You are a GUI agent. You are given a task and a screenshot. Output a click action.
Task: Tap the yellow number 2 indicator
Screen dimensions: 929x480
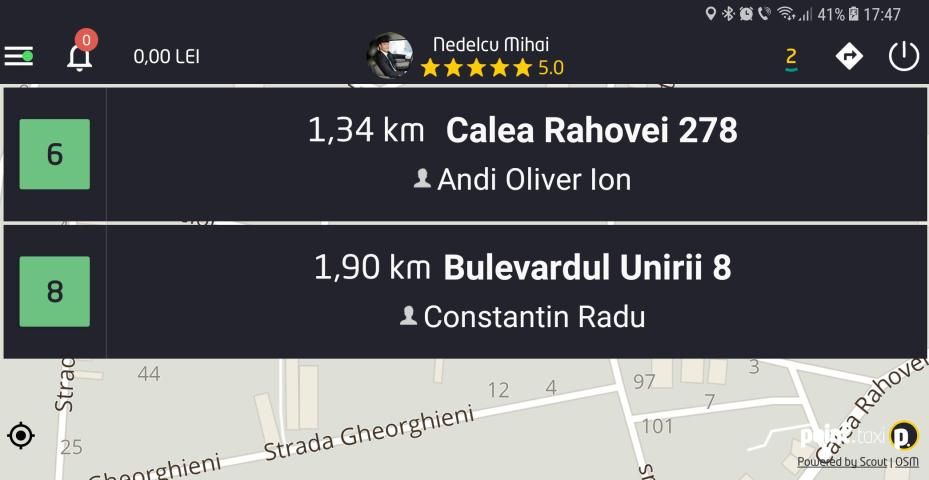coord(791,57)
